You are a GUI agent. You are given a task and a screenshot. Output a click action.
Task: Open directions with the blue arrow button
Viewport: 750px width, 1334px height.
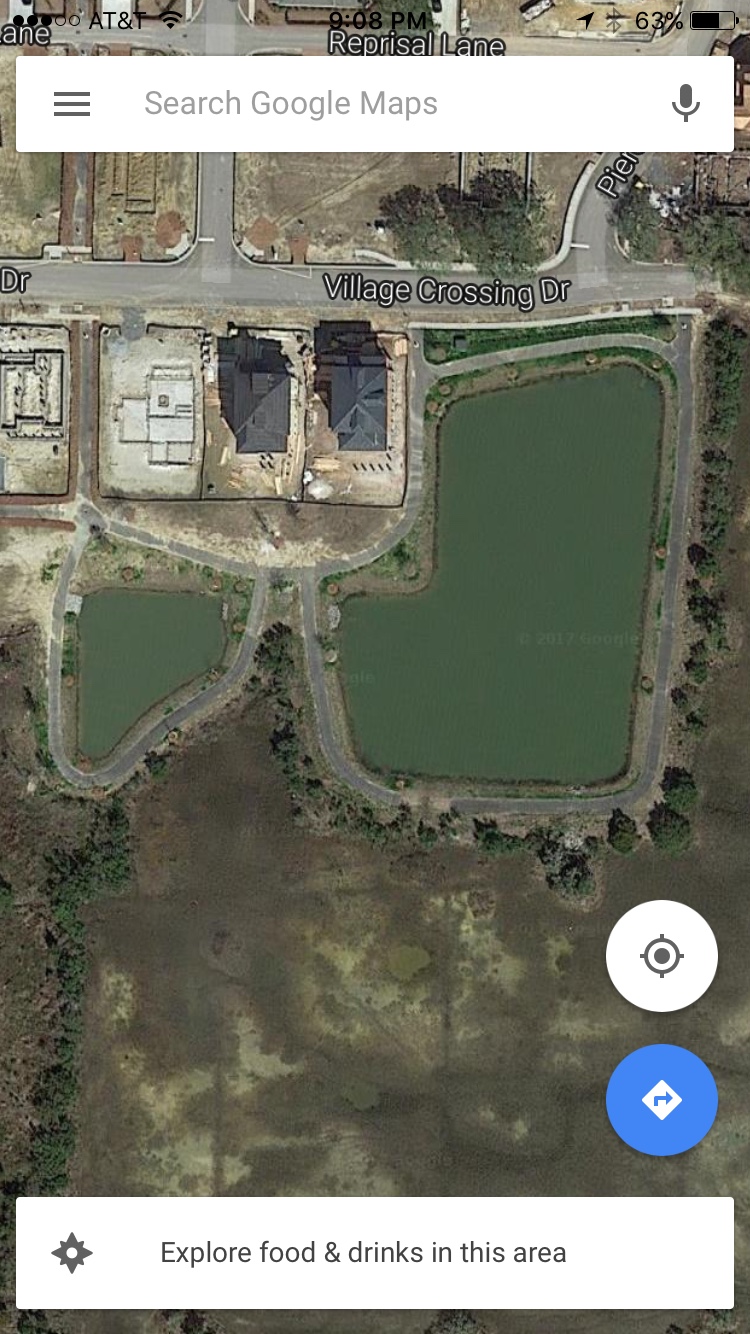(661, 1100)
